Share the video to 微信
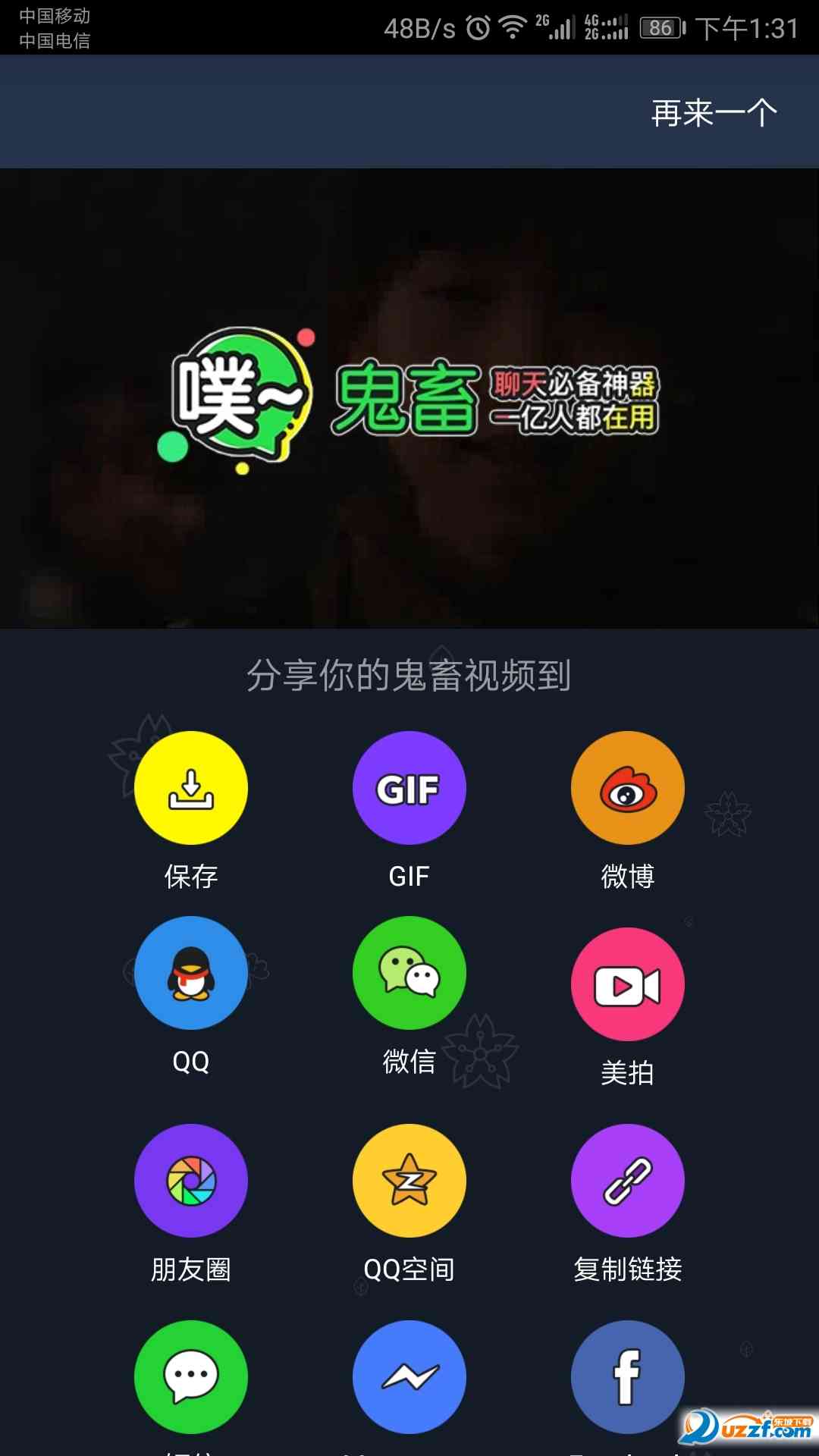Image resolution: width=819 pixels, height=1456 pixels. pos(409,973)
